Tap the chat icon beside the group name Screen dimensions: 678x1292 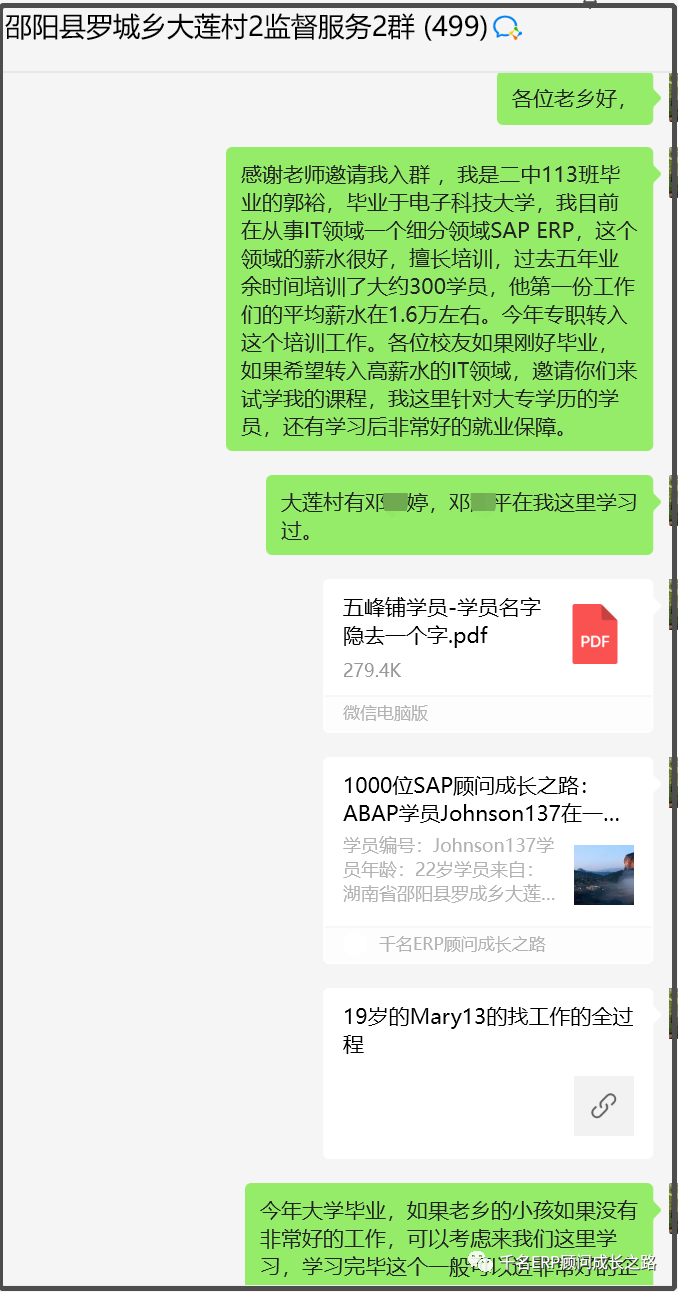click(x=508, y=28)
